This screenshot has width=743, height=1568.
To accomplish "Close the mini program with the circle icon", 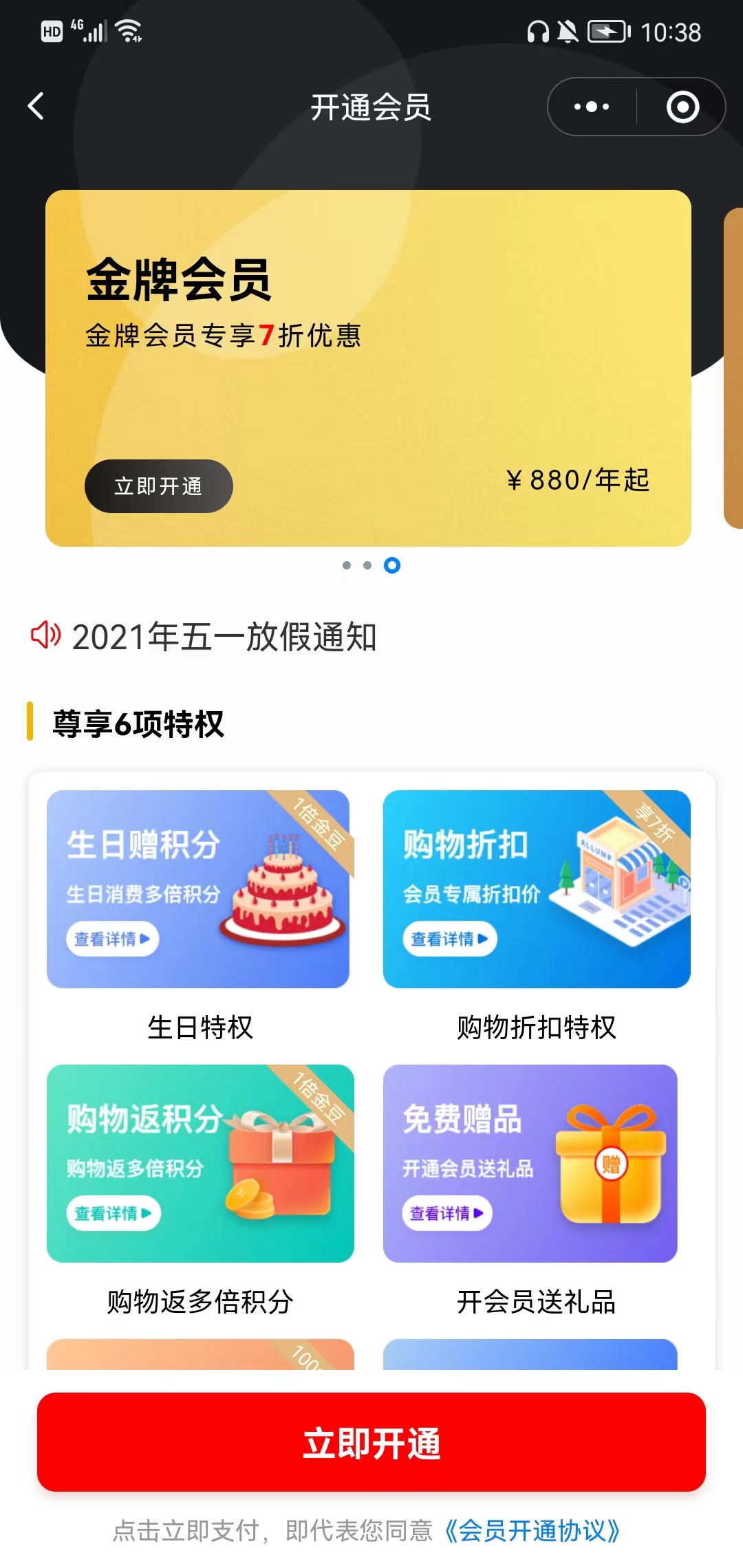I will (x=682, y=107).
